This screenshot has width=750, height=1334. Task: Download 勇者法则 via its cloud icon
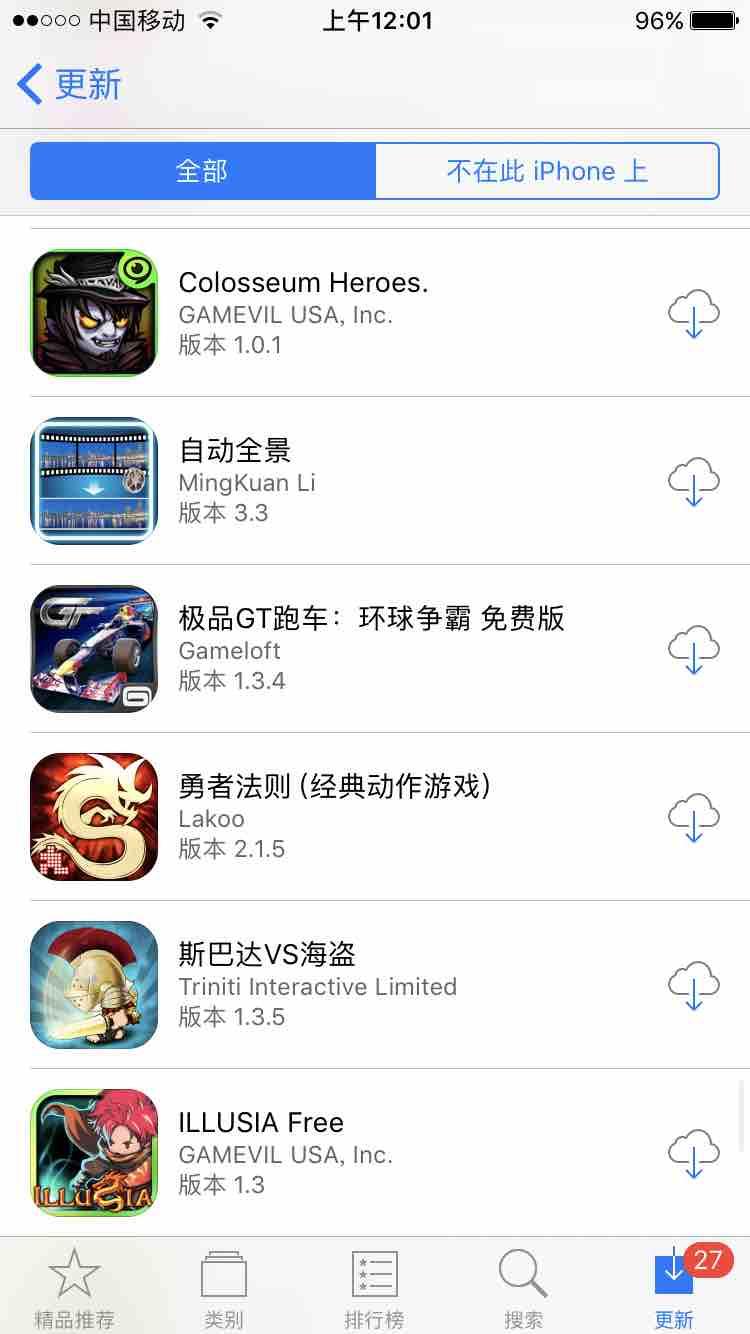pos(693,818)
